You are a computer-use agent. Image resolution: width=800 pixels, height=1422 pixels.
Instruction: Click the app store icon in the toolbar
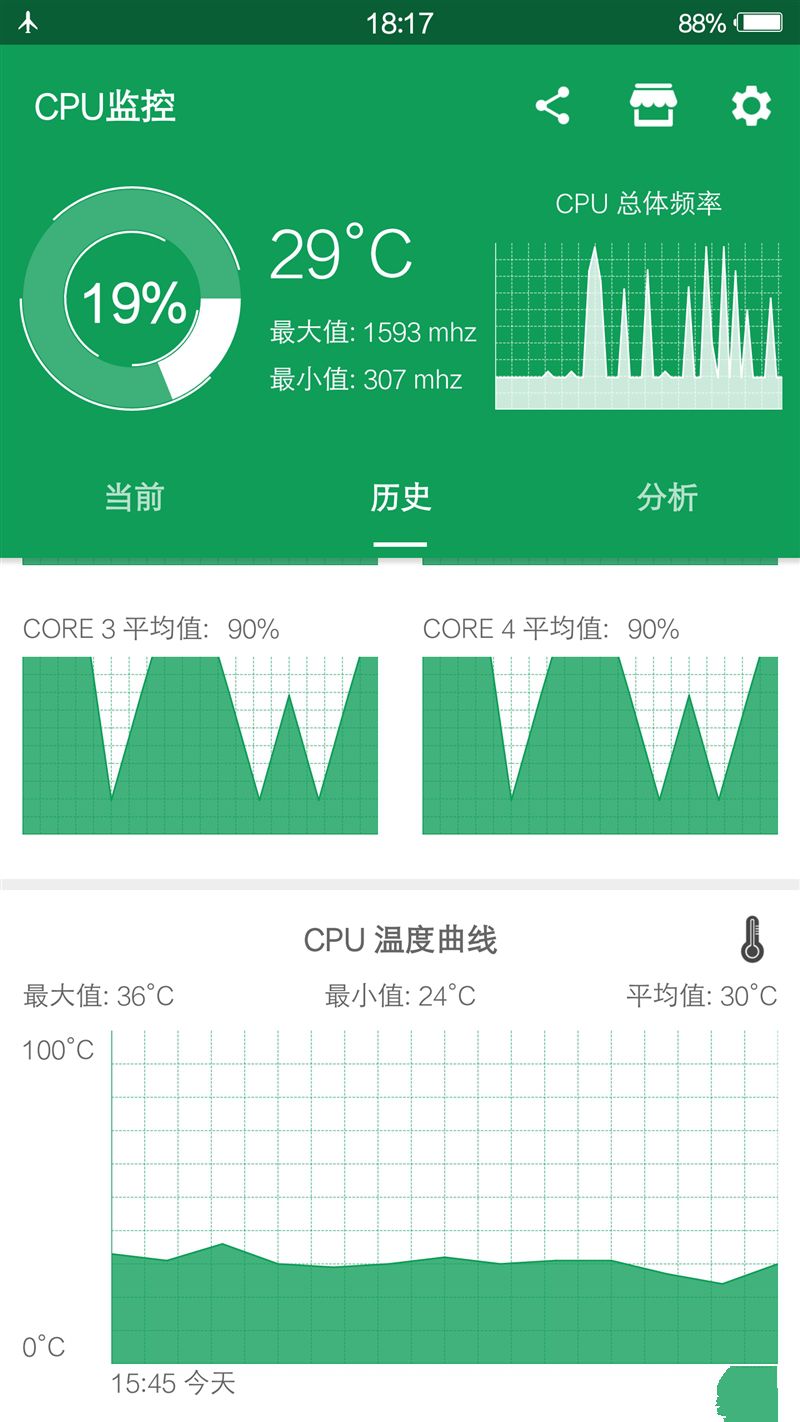[652, 104]
